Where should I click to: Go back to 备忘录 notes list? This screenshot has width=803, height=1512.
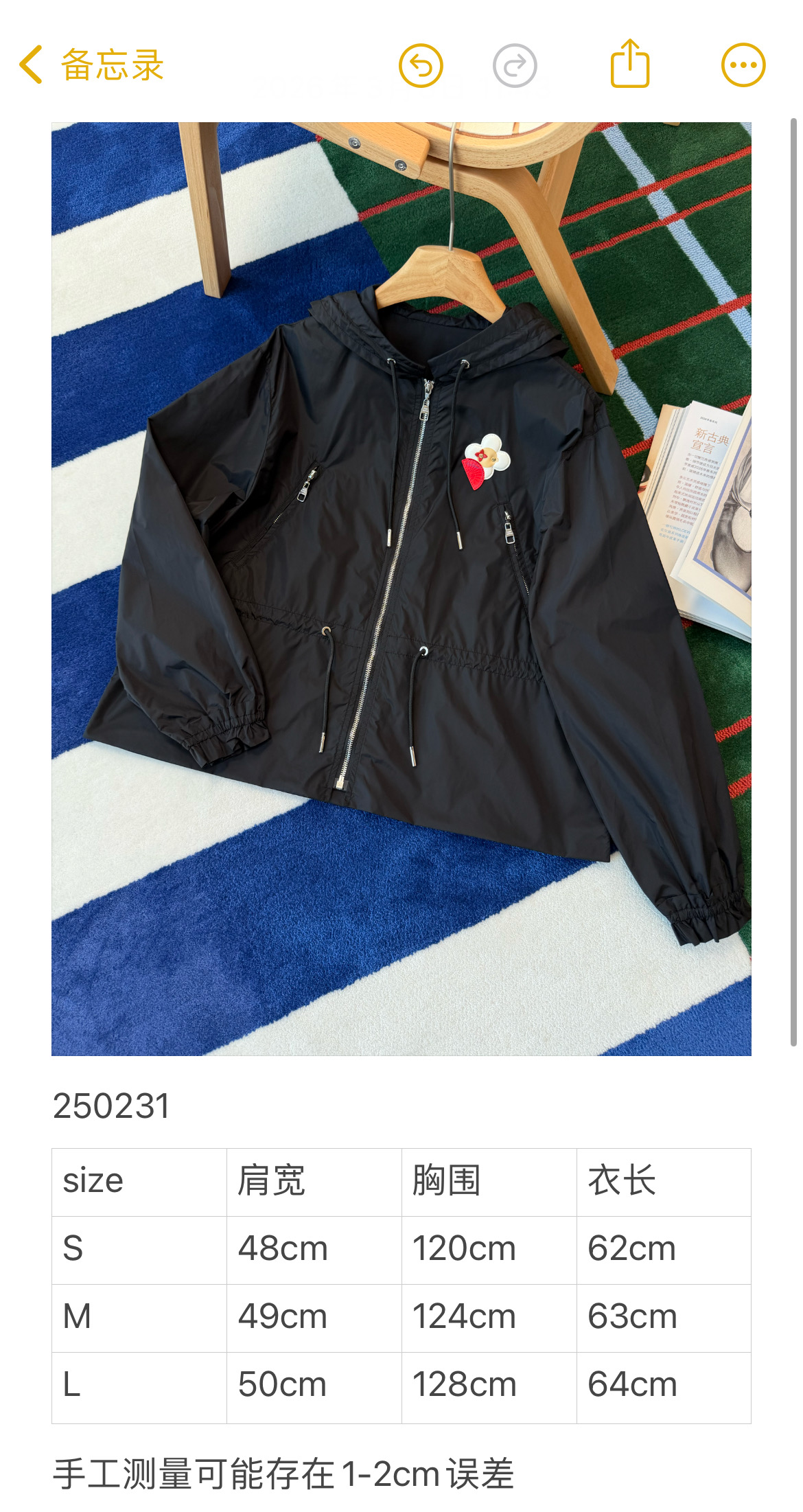click(91, 65)
